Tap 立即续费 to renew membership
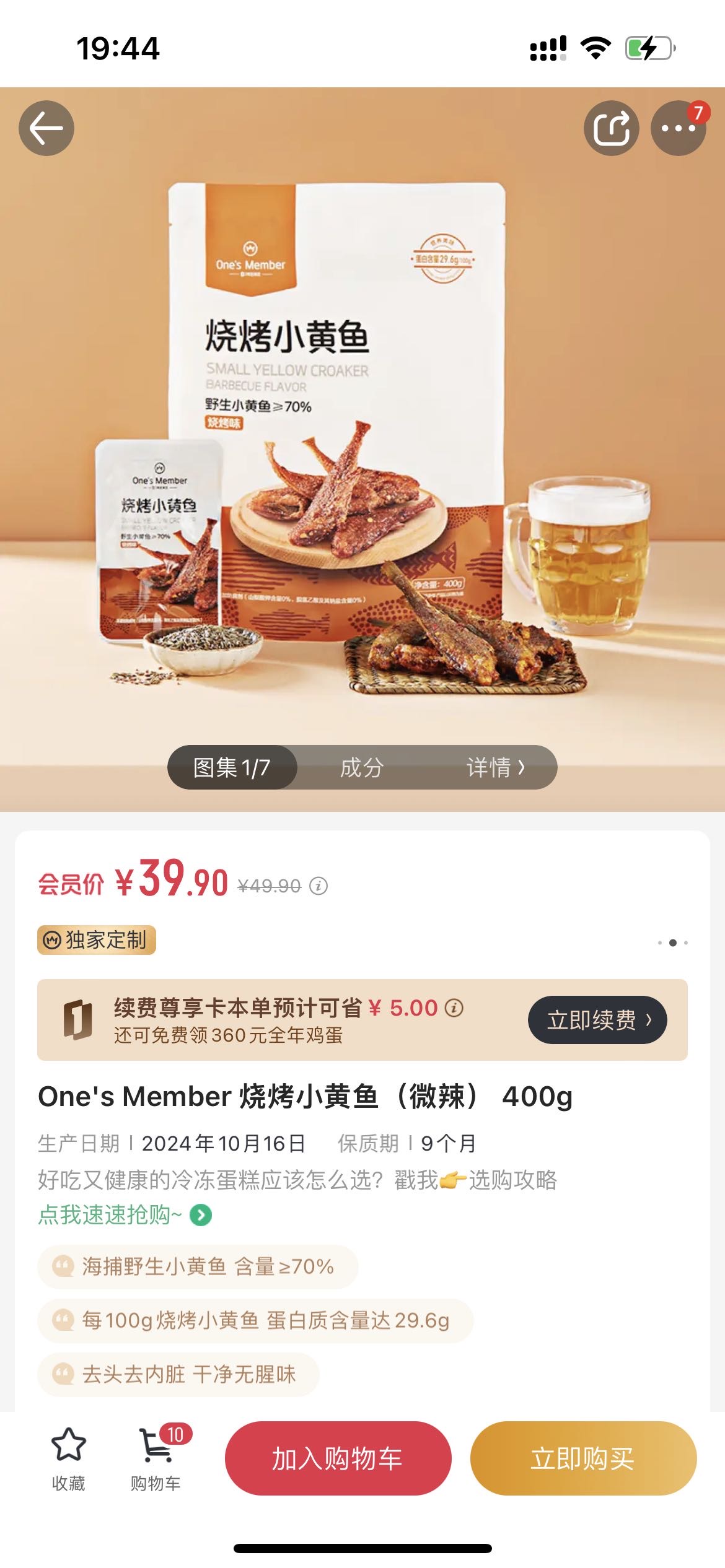Image resolution: width=725 pixels, height=1568 pixels. coord(597,1019)
